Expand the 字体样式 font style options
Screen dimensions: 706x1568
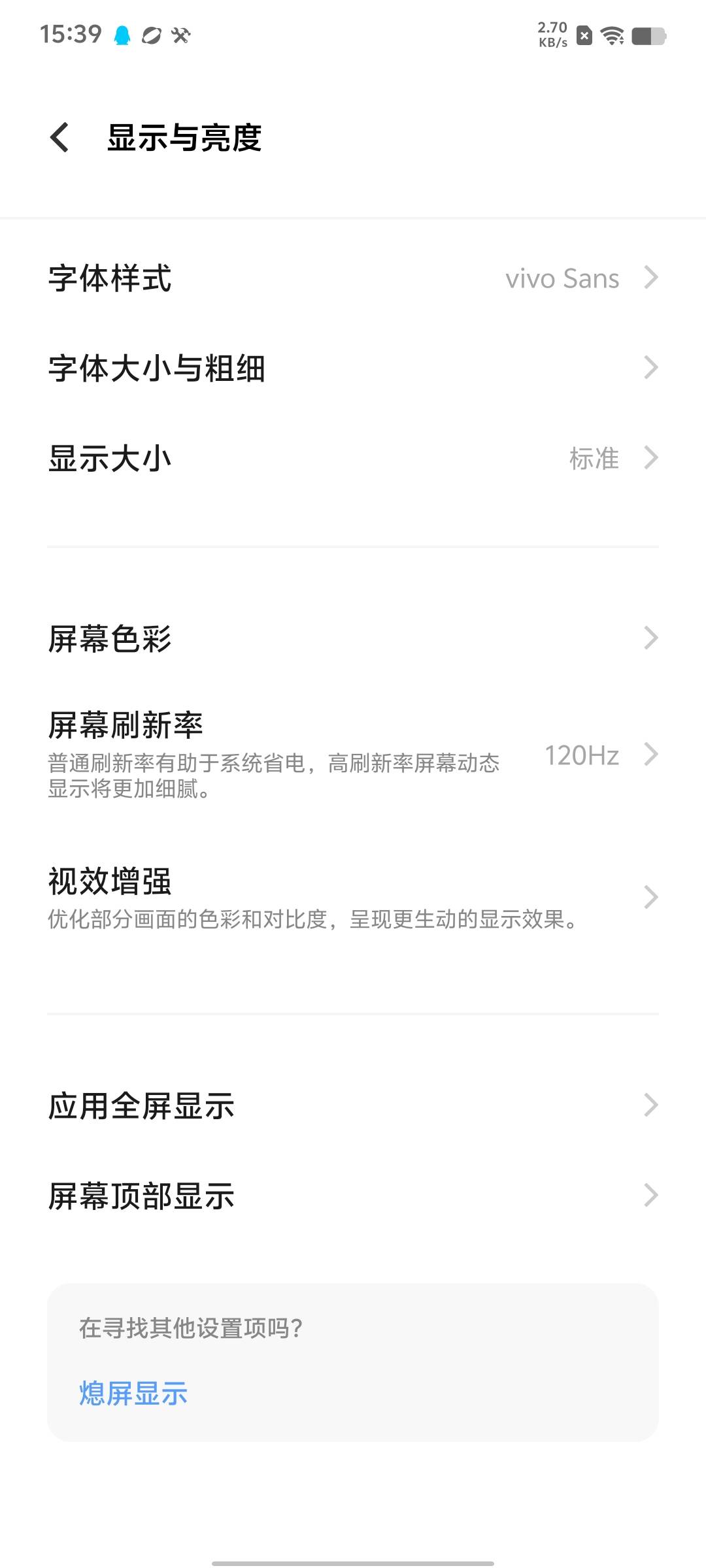pos(353,278)
